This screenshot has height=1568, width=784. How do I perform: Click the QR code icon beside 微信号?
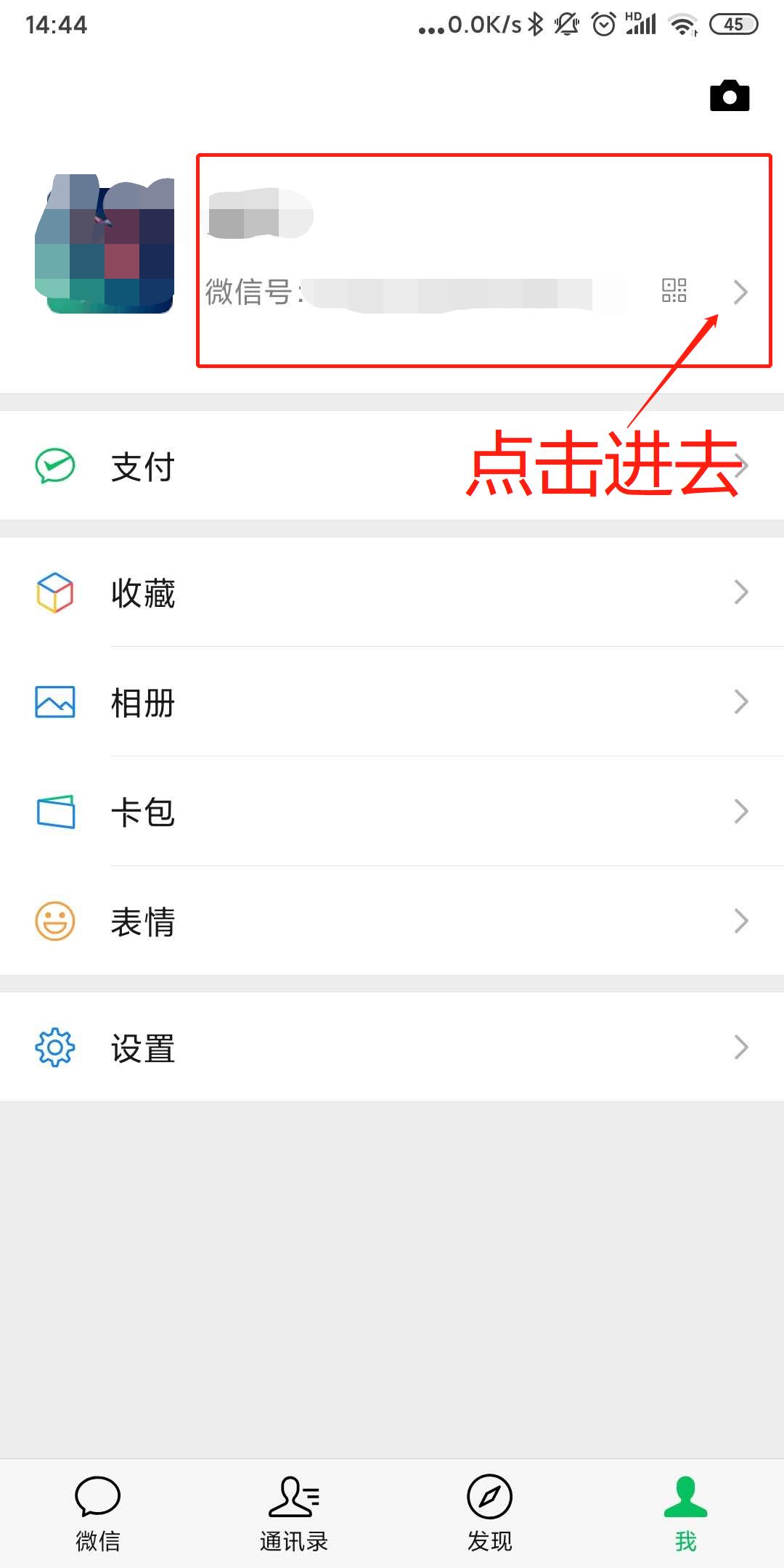(x=674, y=290)
